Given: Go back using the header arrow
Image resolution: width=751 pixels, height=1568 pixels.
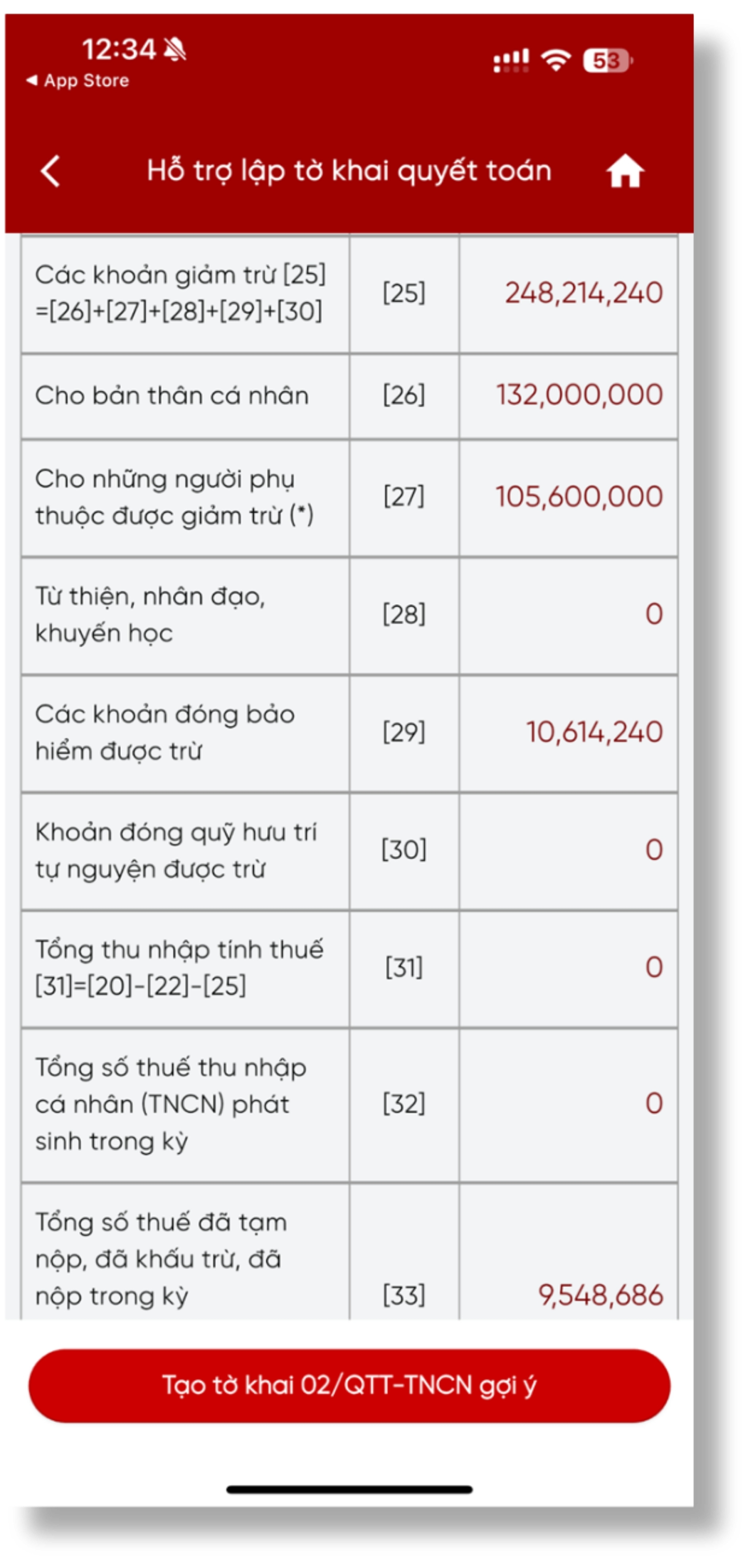Looking at the screenshot, I should point(50,171).
